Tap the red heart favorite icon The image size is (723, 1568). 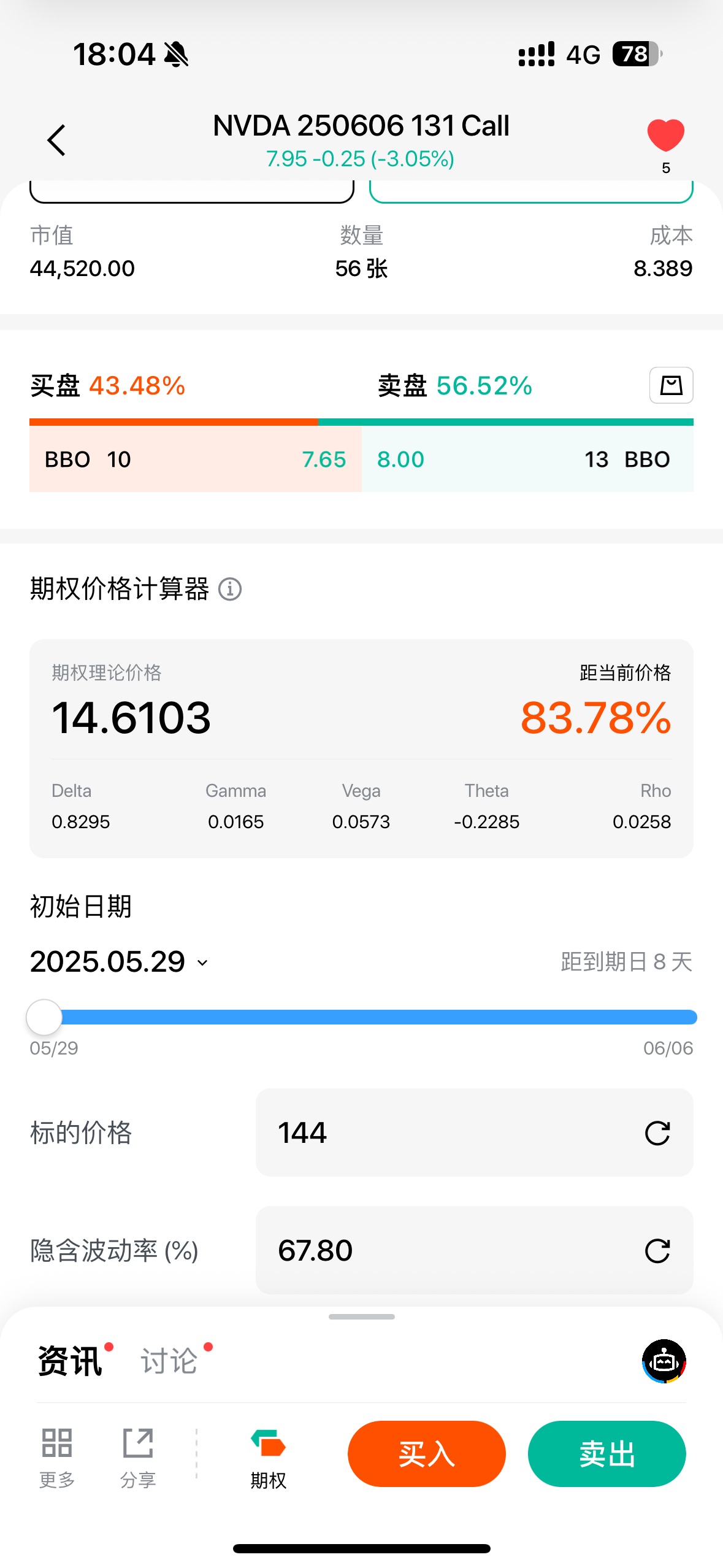pyautogui.click(x=665, y=135)
